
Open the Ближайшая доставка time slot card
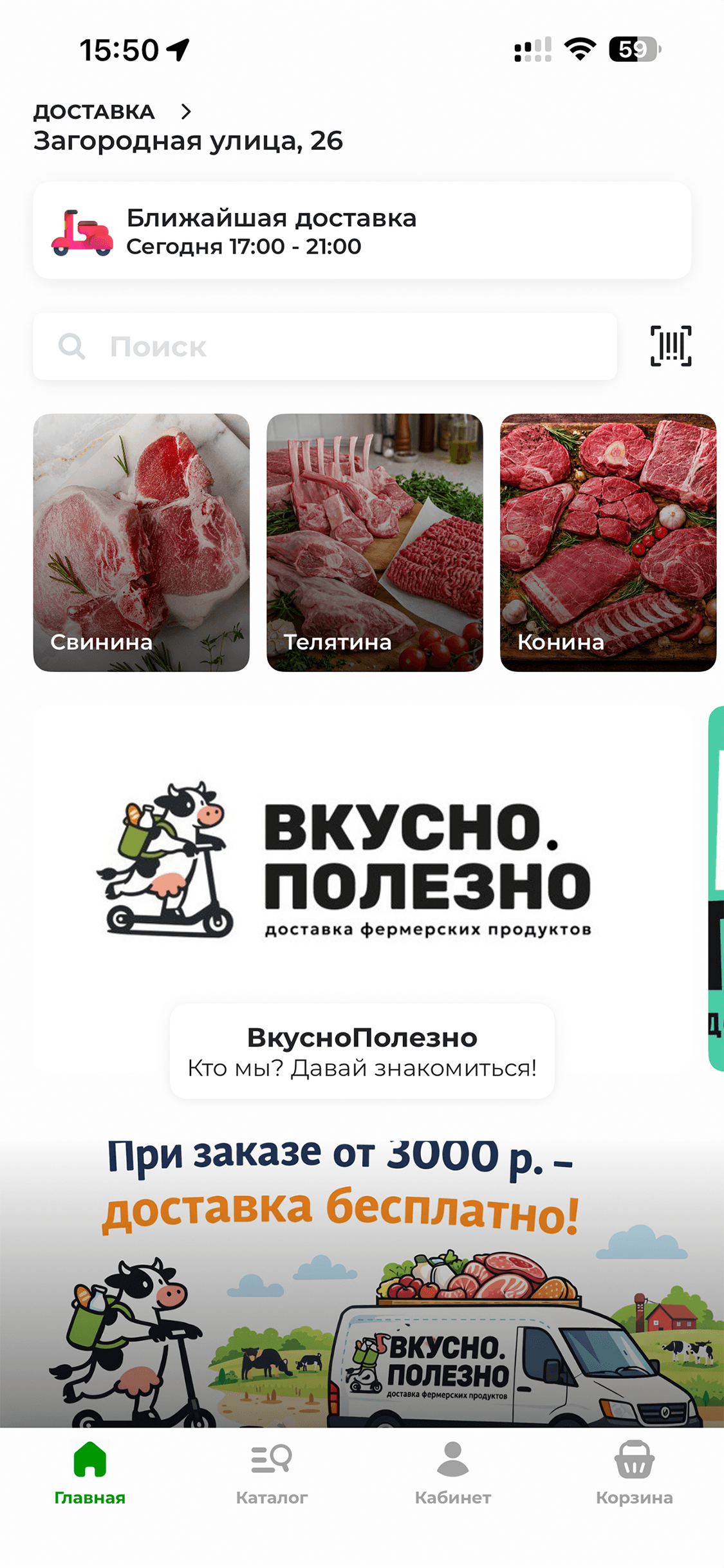tap(362, 230)
